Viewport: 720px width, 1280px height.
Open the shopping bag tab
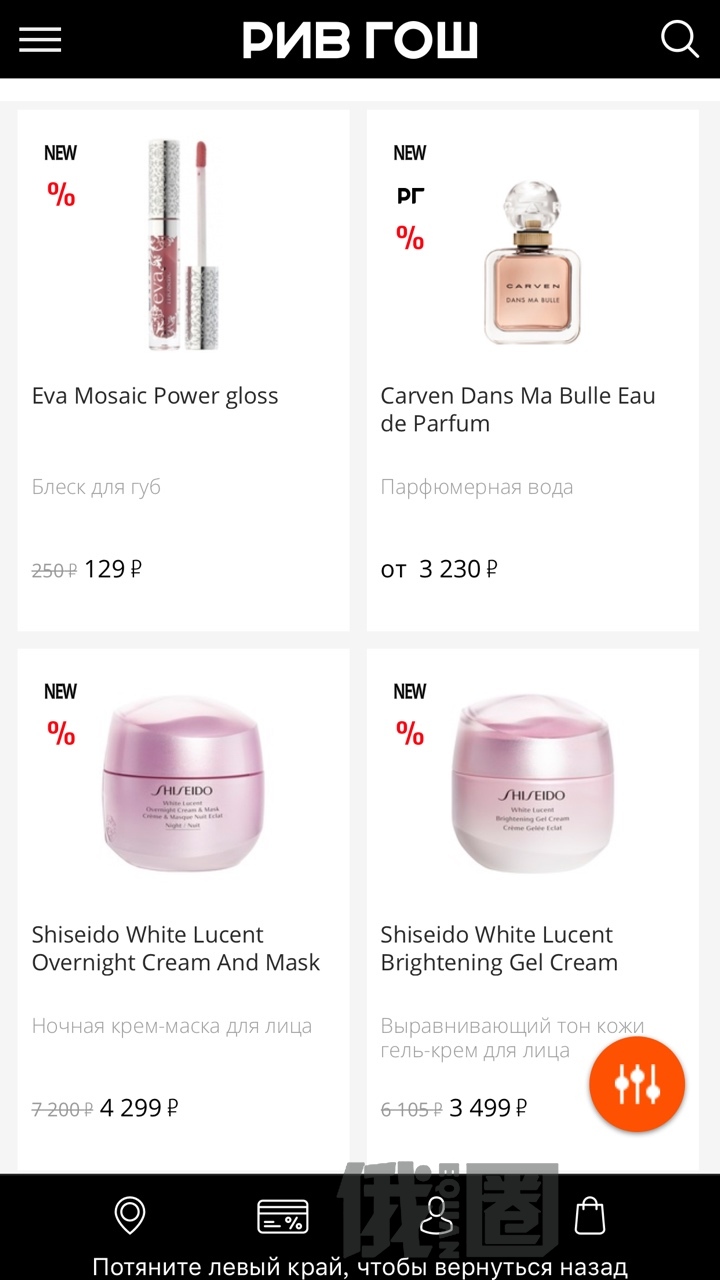[590, 1216]
